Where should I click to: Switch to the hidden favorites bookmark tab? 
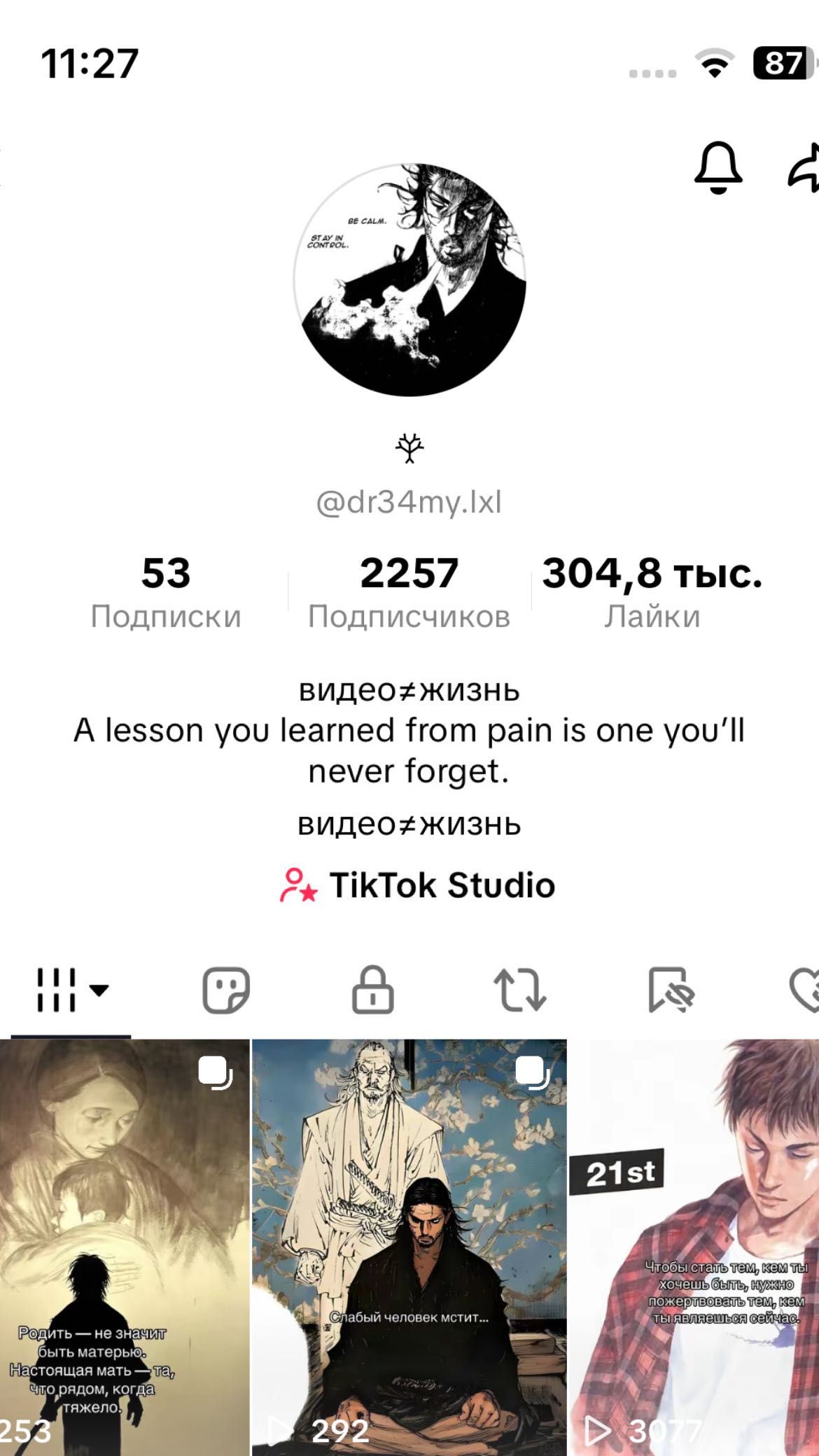(670, 990)
